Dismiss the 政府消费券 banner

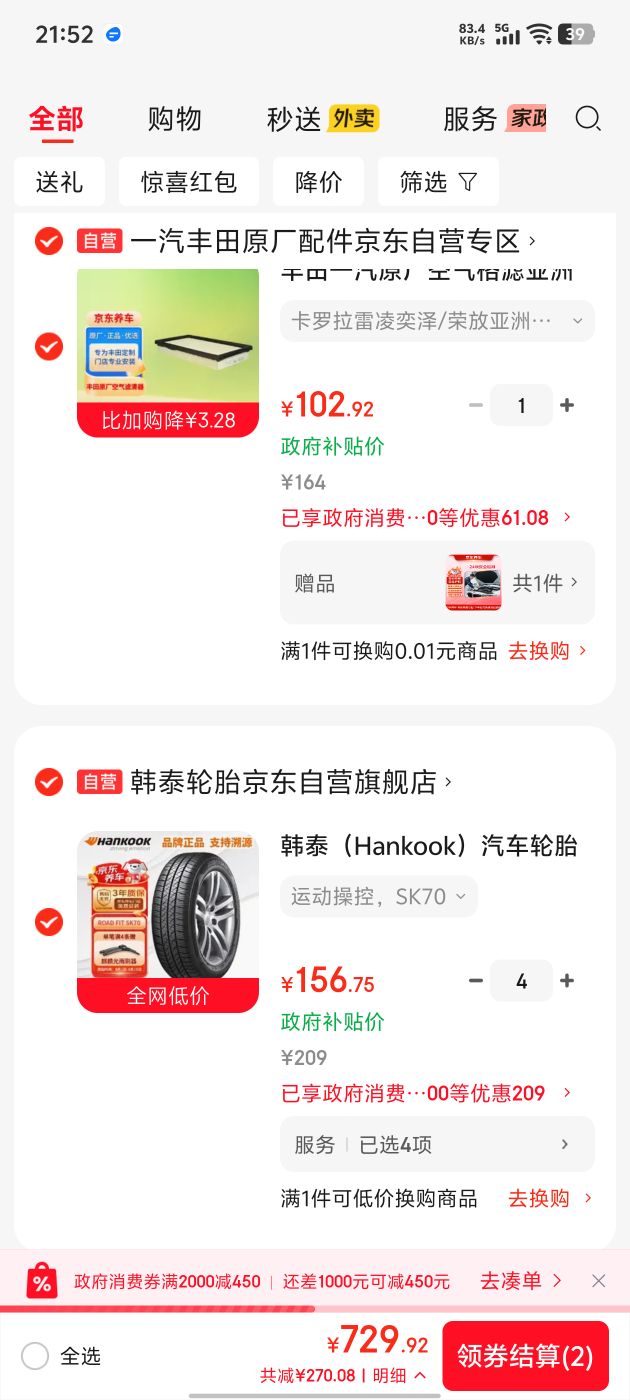(x=598, y=1281)
